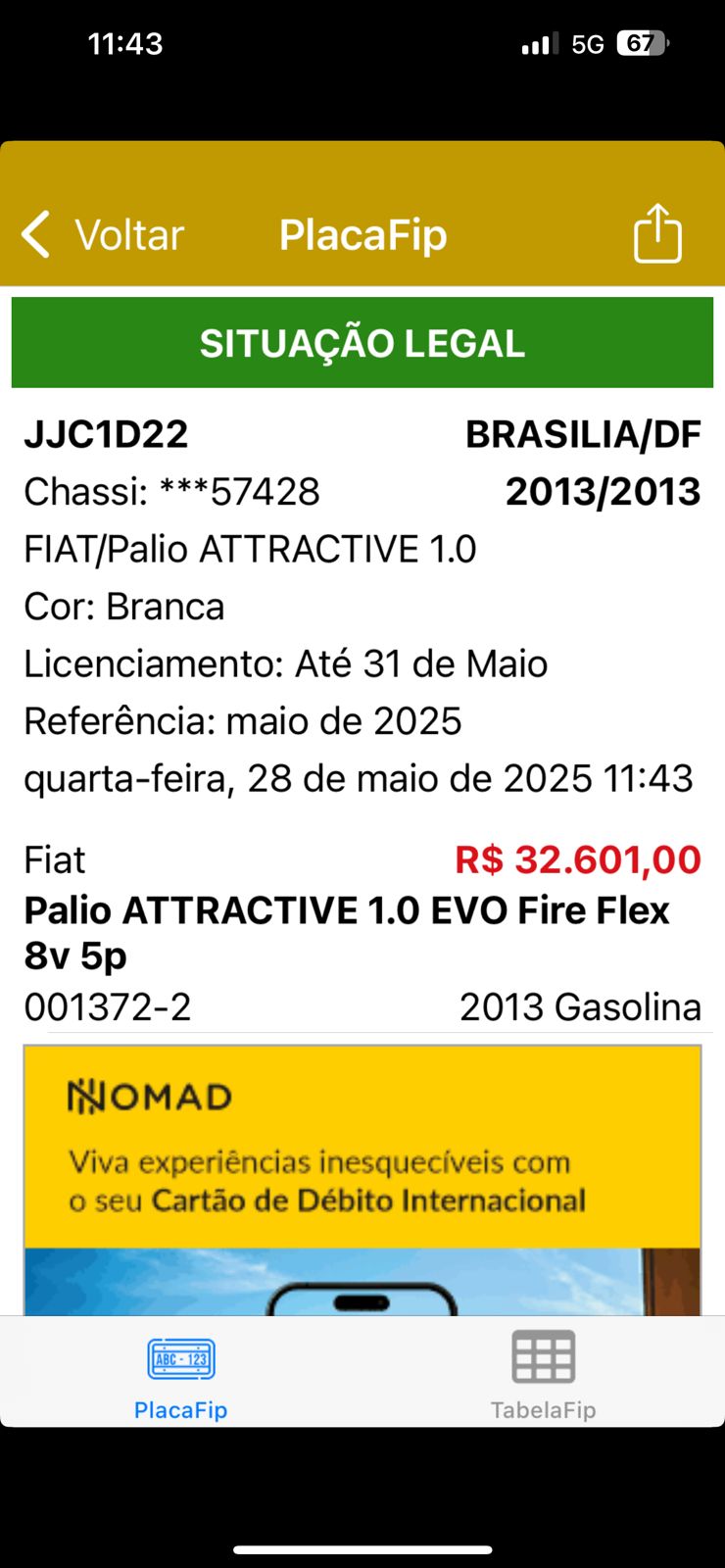Select the PlacaFip license plate icon in tab bar

click(x=180, y=1360)
